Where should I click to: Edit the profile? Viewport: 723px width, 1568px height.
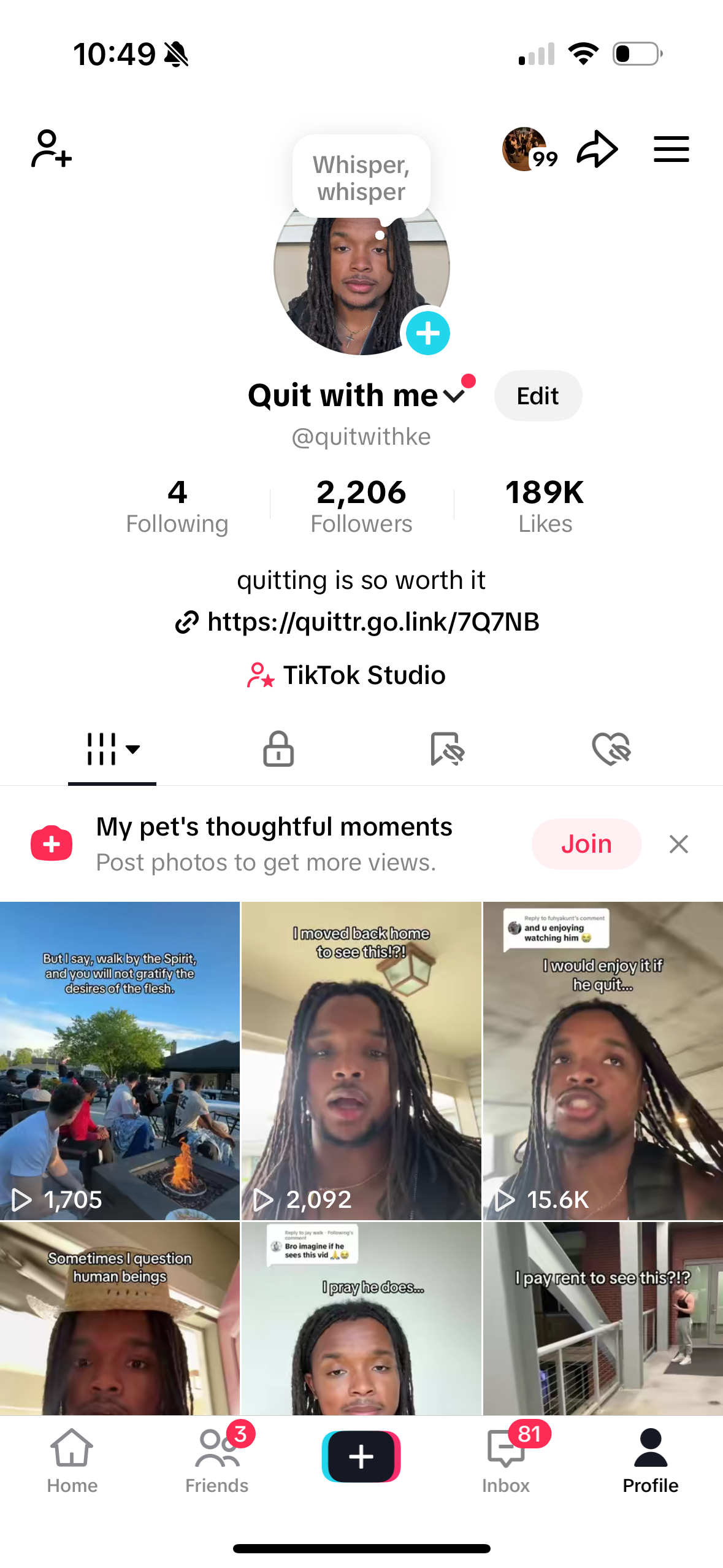click(x=537, y=396)
